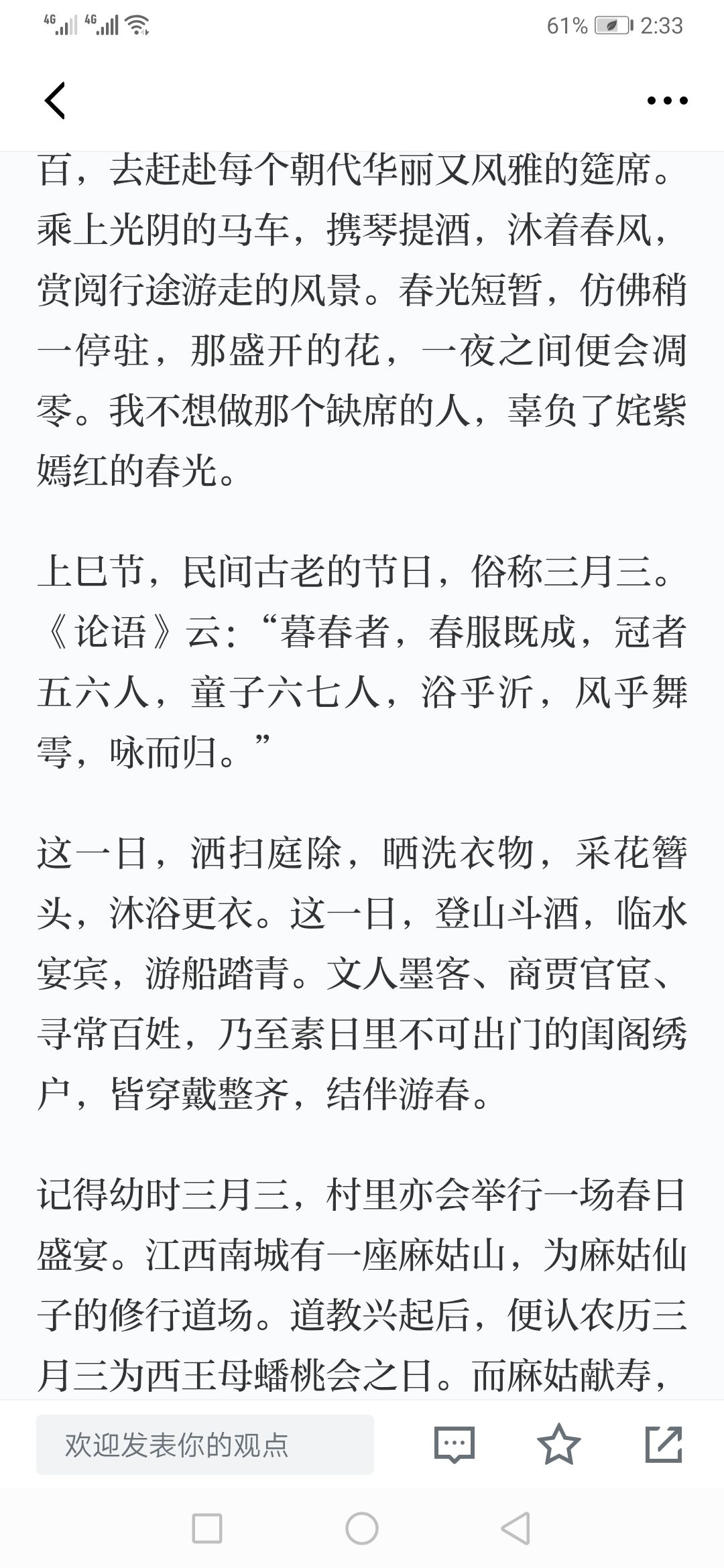The height and width of the screenshot is (1568, 724).
Task: Bookmark this article with the star
Action: click(x=559, y=1444)
